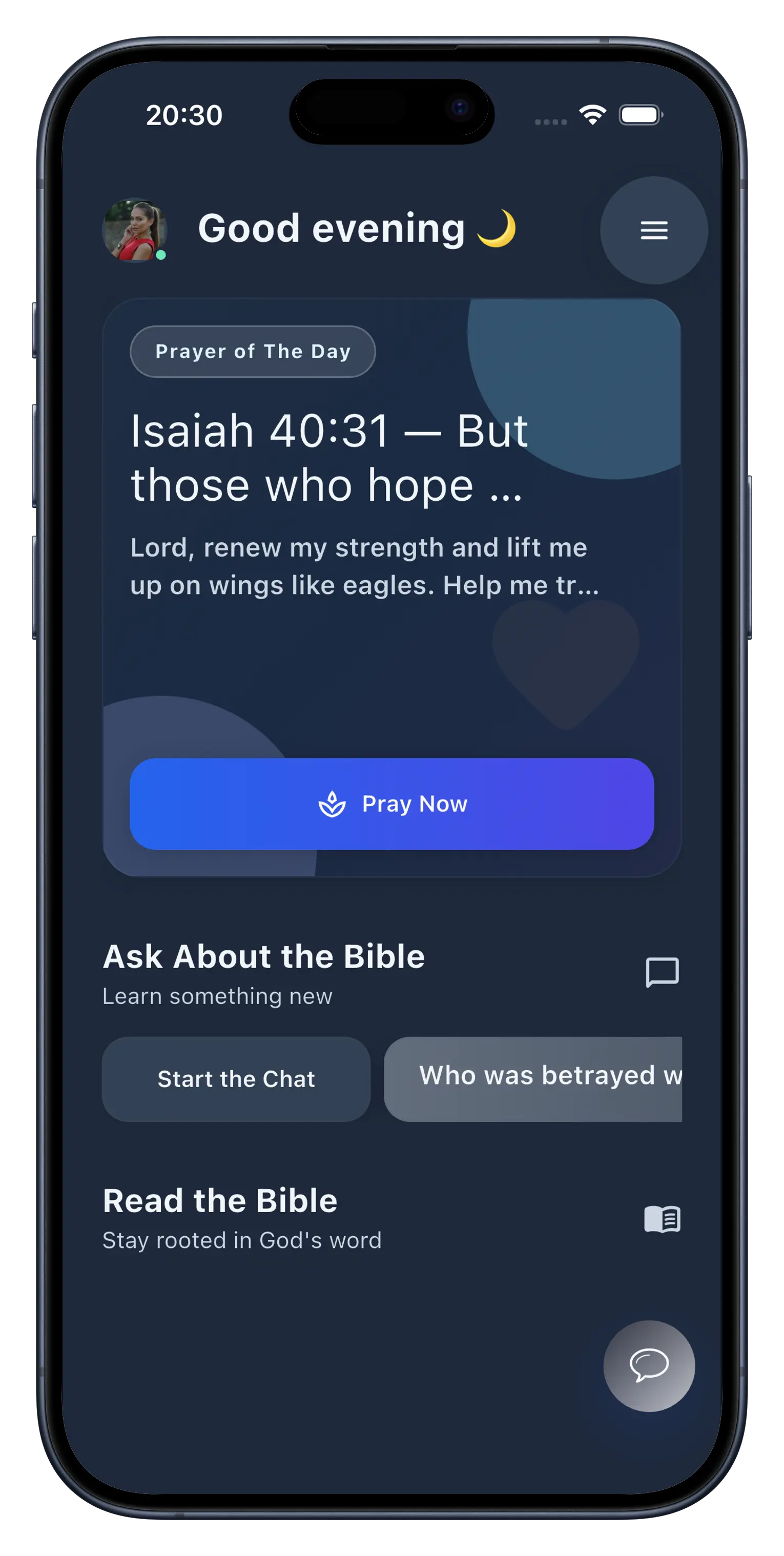Tap the Pray Now button
The width and height of the screenshot is (784, 1556).
(x=391, y=804)
